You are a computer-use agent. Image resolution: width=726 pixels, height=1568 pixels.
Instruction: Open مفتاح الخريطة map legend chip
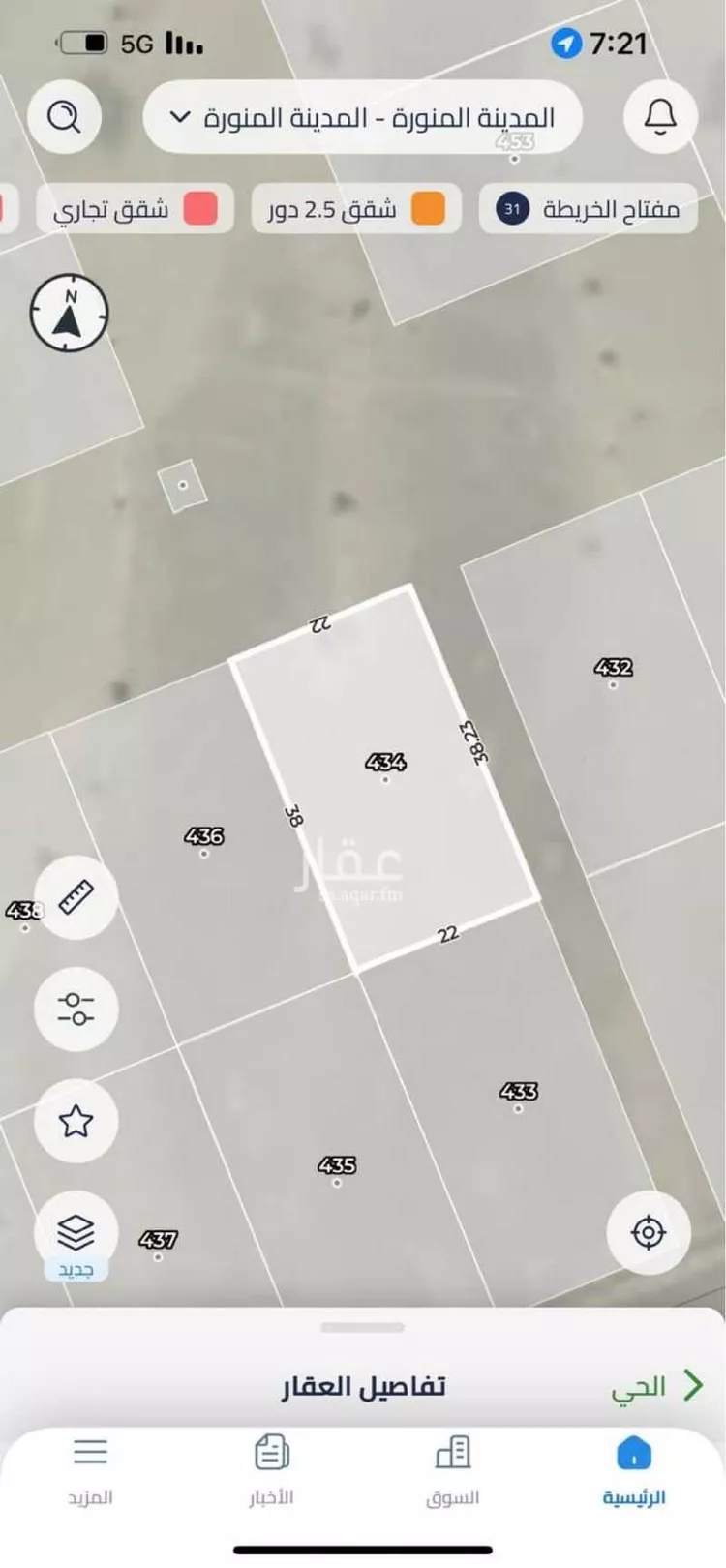pyautogui.click(x=589, y=208)
